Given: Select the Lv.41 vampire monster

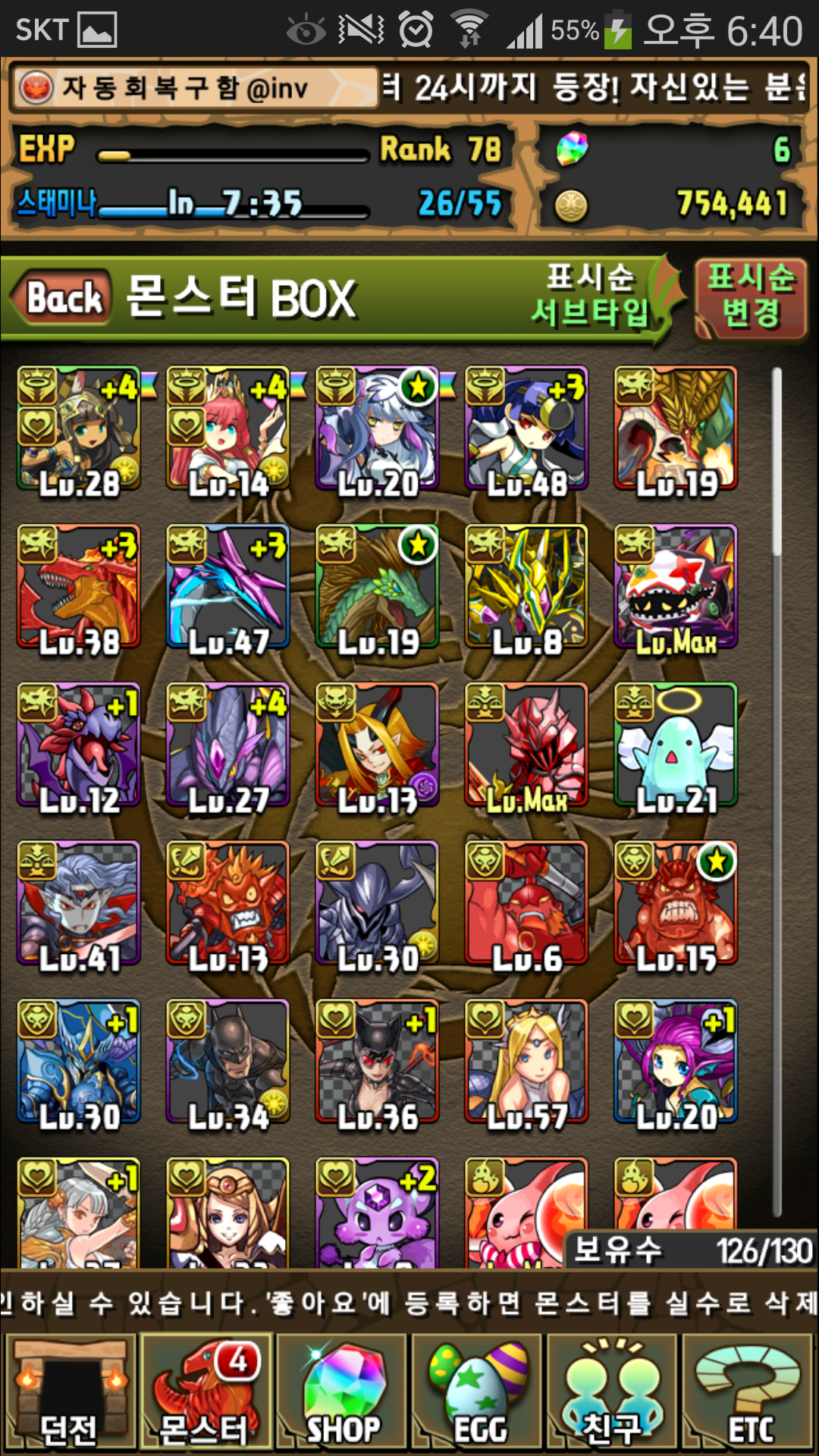Looking at the screenshot, I should [x=79, y=903].
